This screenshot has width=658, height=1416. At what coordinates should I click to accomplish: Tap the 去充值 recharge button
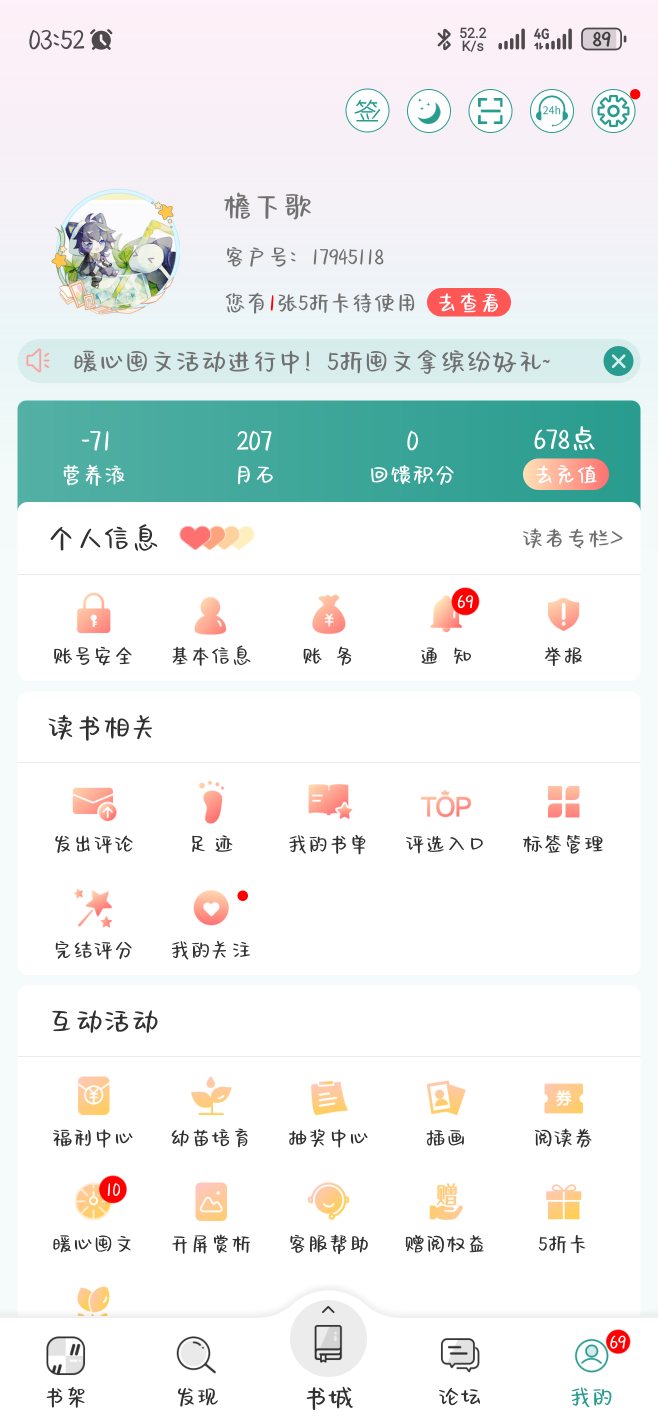tap(565, 475)
